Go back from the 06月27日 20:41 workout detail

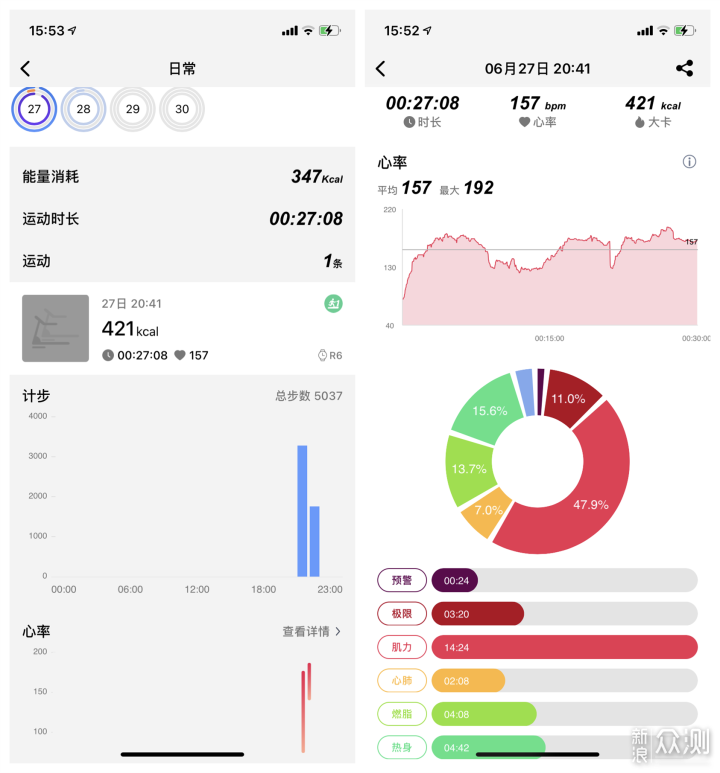pos(380,69)
